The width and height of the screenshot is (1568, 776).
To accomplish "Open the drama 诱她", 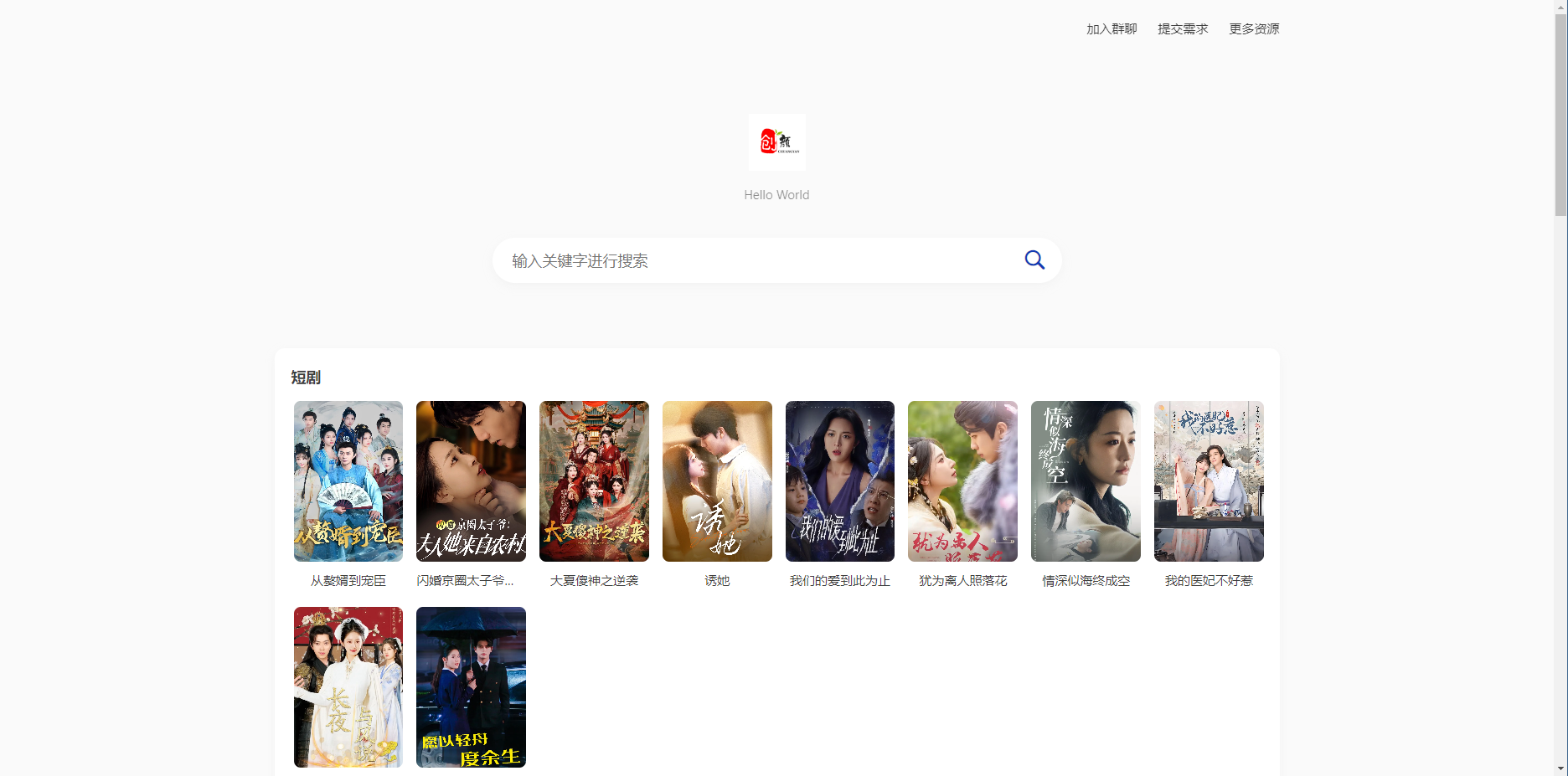I will 717,481.
